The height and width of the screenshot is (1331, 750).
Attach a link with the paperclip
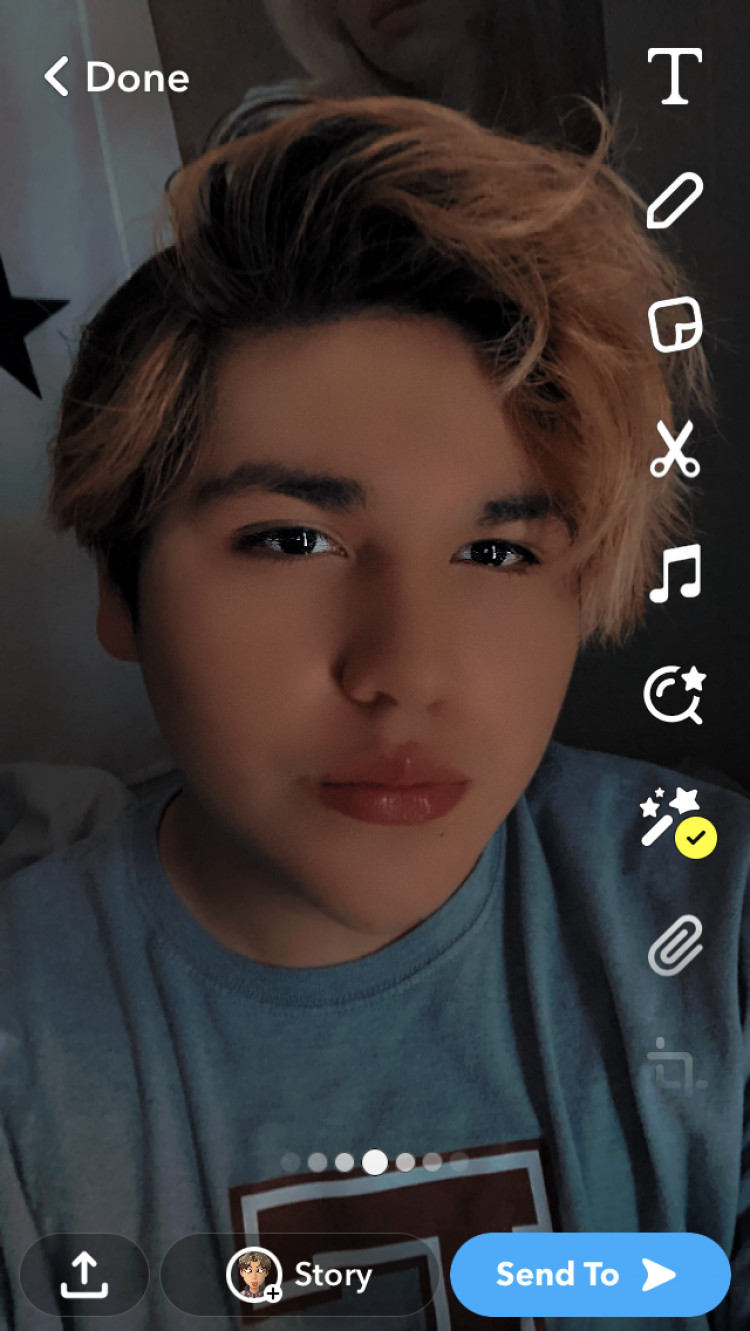675,945
